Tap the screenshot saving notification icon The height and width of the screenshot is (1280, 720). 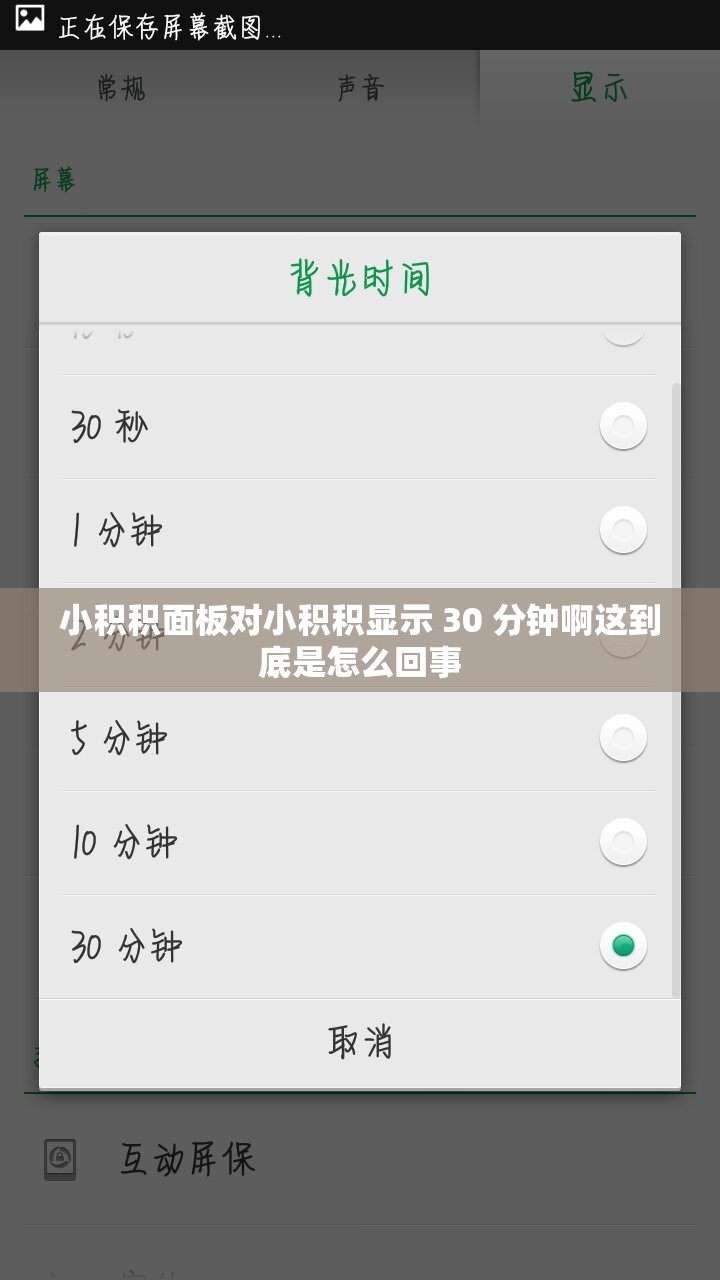coord(27,24)
